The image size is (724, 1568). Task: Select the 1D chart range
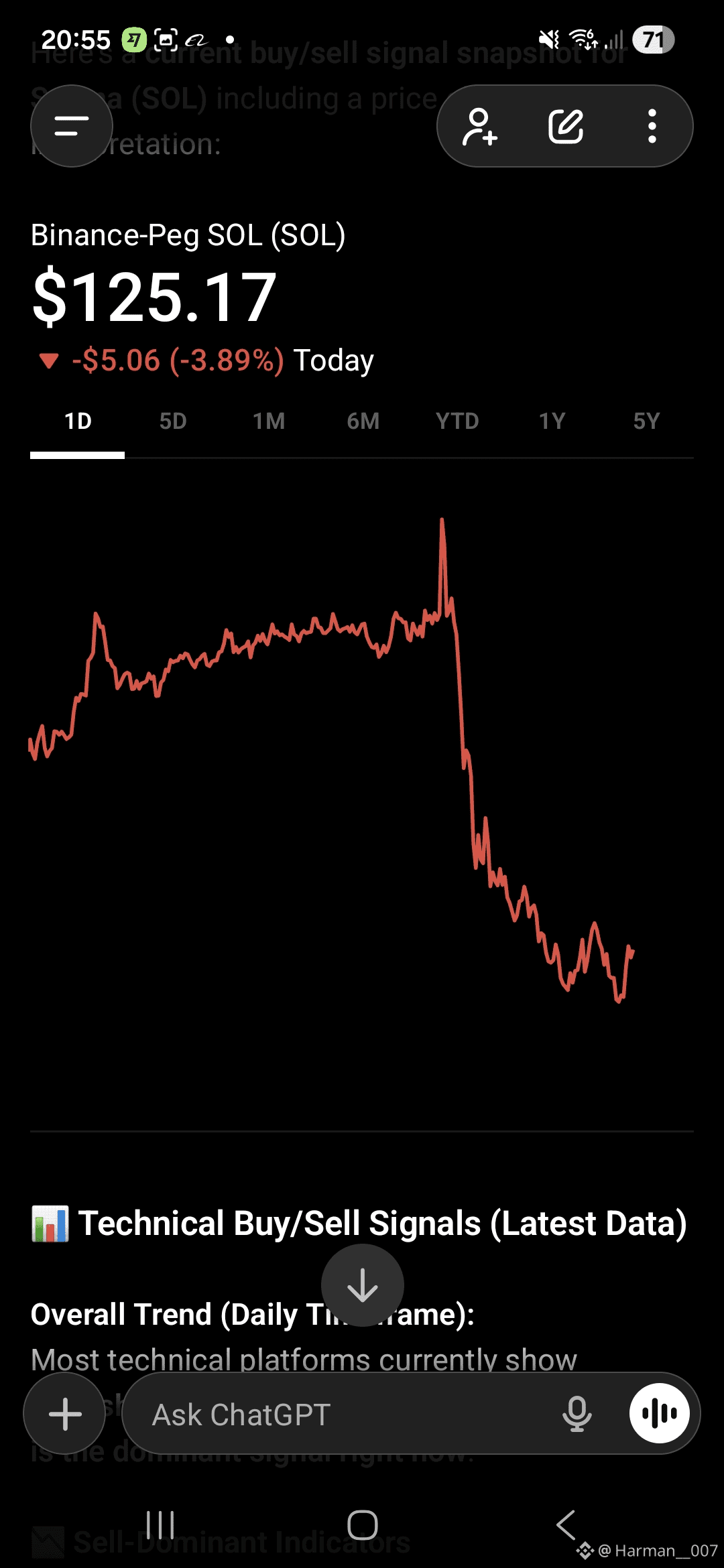[78, 421]
